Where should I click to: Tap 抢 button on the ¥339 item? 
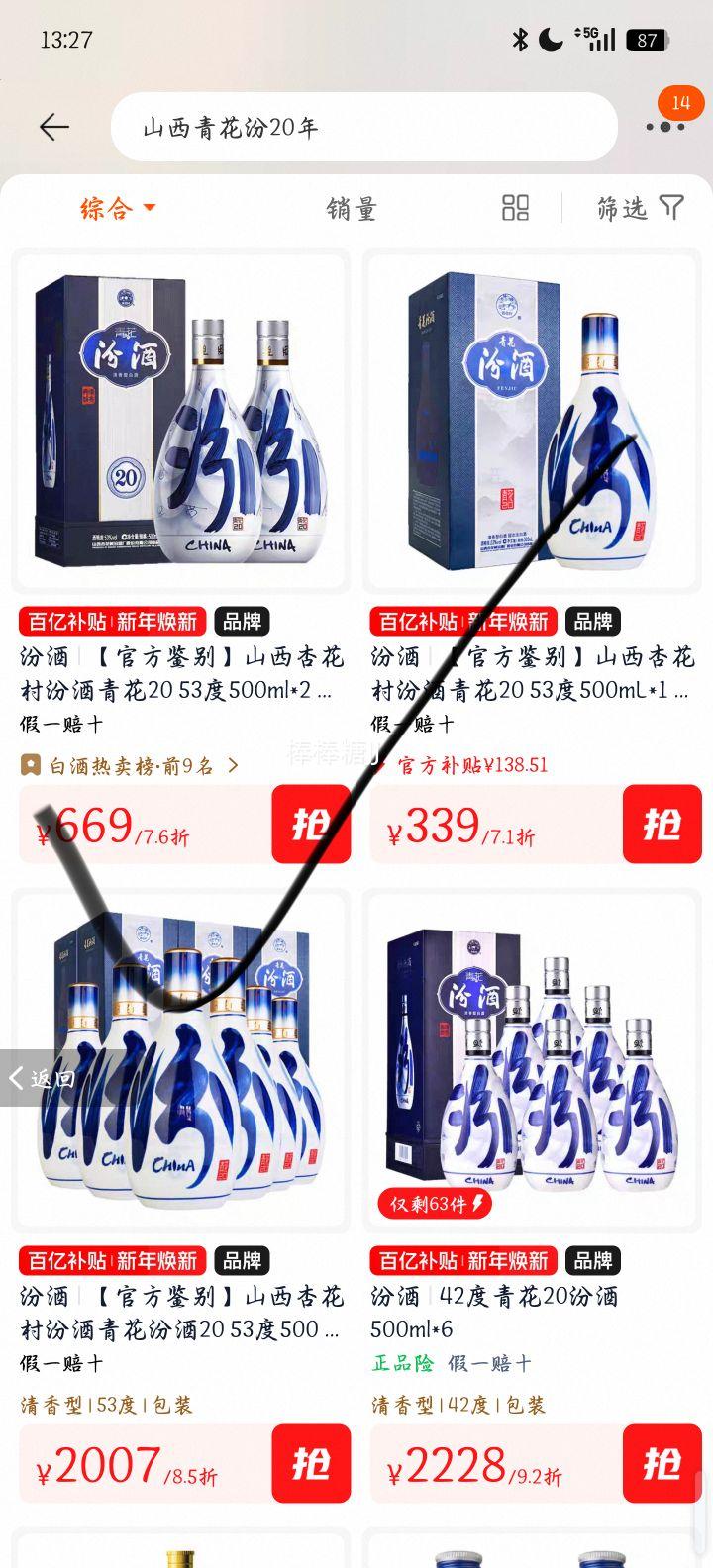(x=661, y=825)
